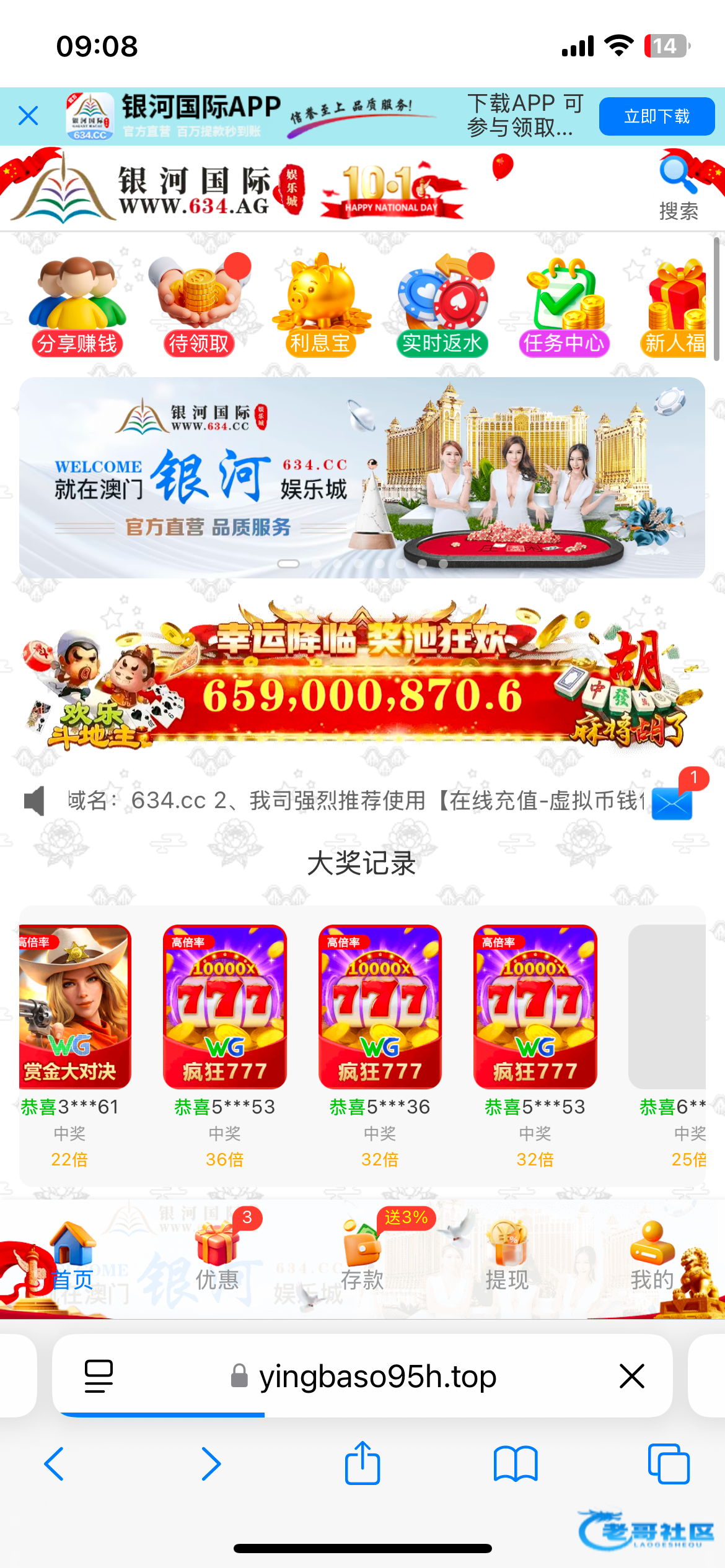Stop loading the page in address bar
The image size is (725, 1568).
coord(632,1376)
